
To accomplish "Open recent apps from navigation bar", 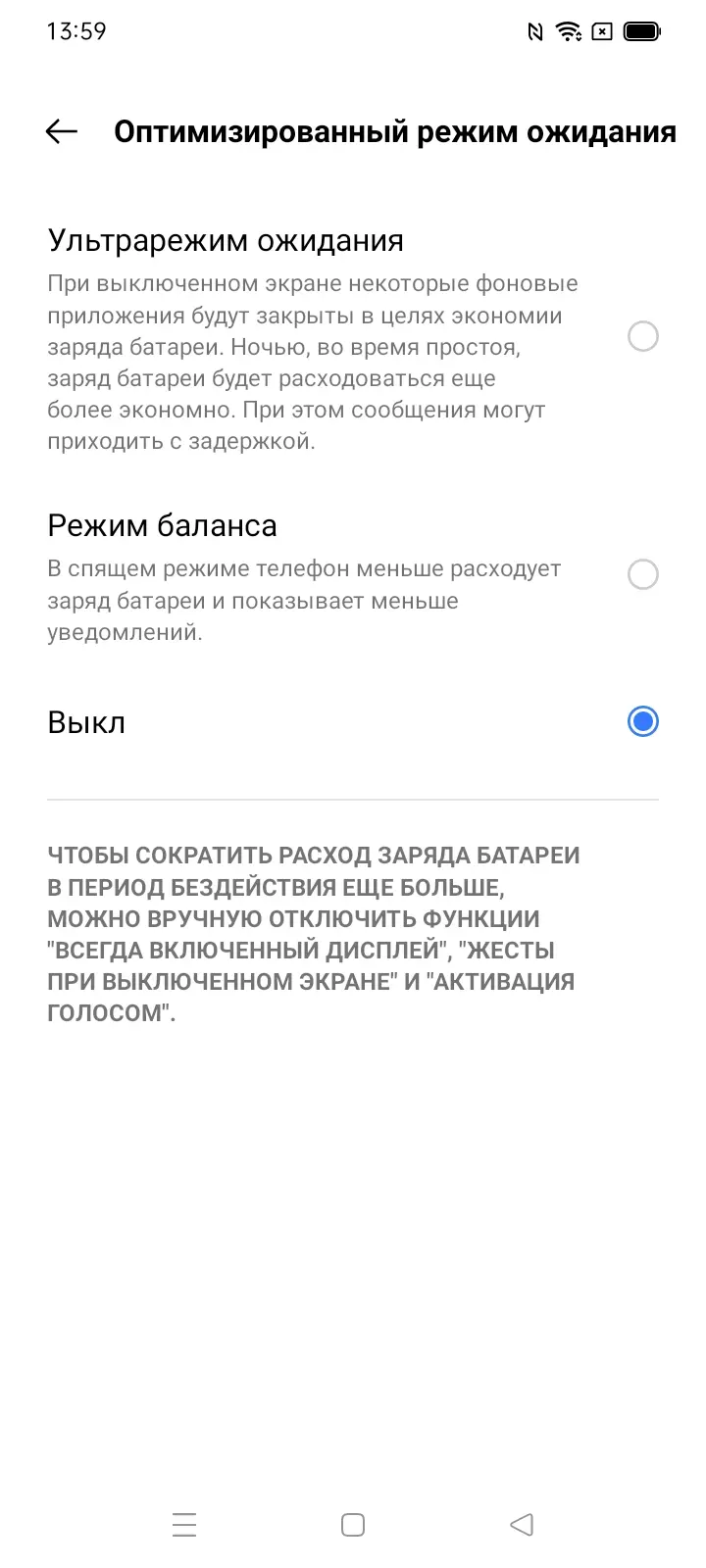I will (184, 1525).
